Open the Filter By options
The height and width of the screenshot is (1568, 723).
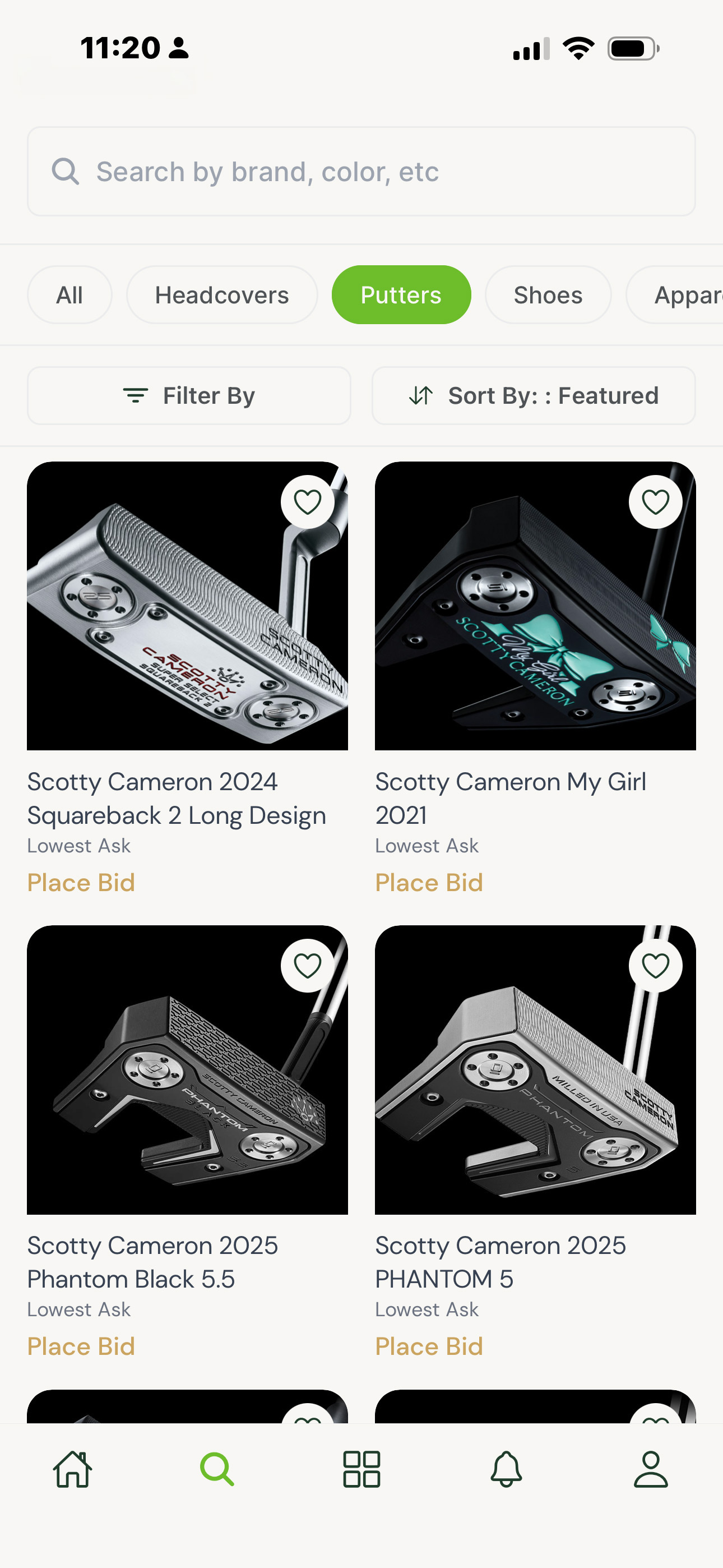189,396
